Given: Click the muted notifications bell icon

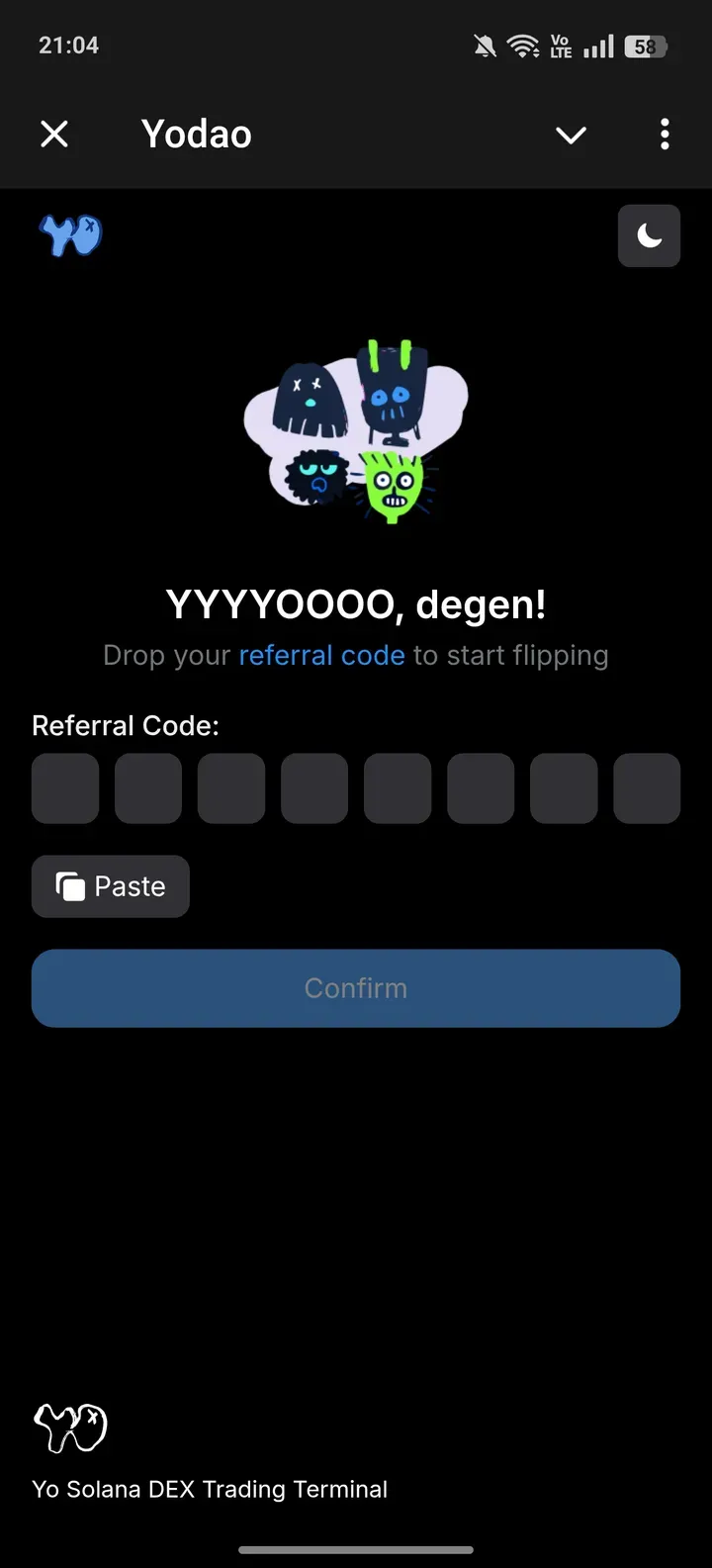Looking at the screenshot, I should (x=484, y=45).
